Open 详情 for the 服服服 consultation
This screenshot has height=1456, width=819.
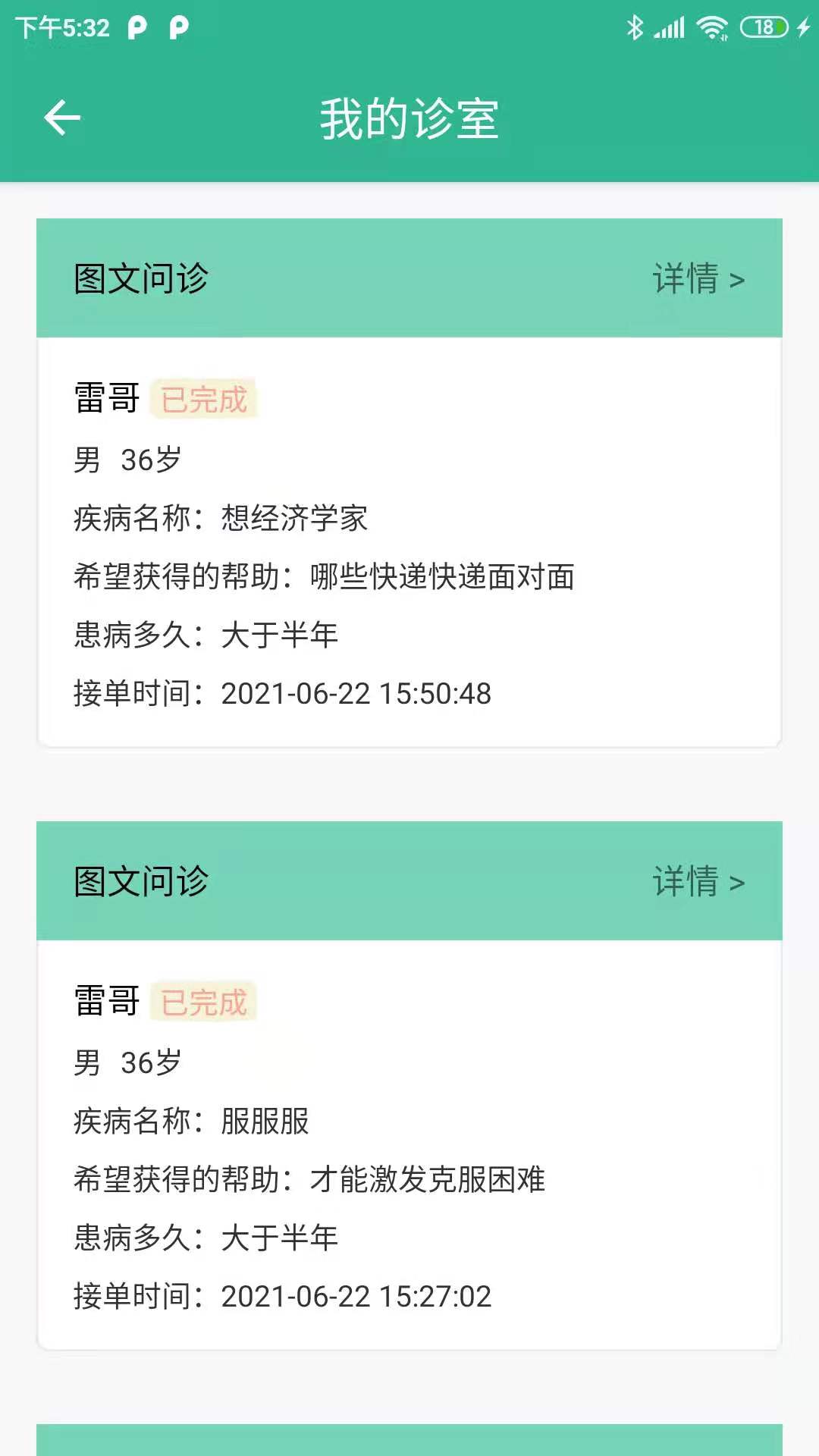tap(698, 882)
